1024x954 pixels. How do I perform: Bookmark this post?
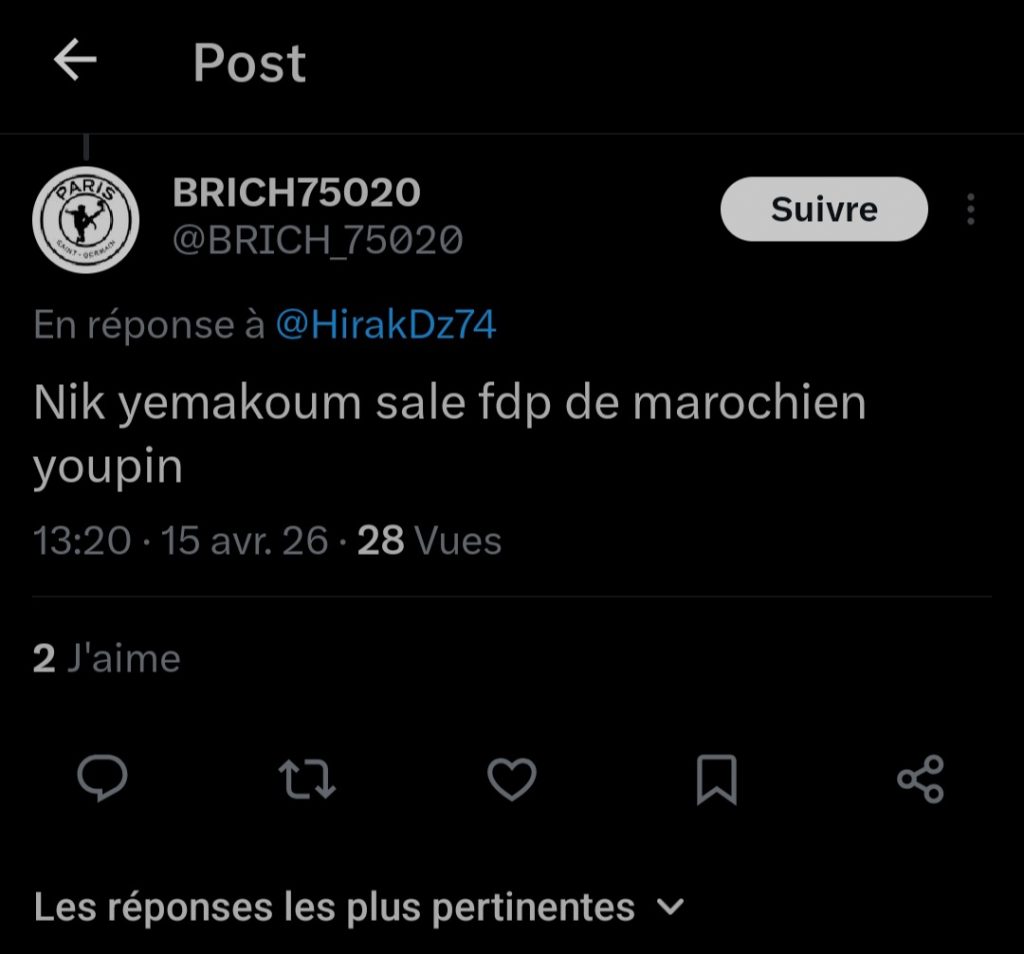click(x=716, y=780)
